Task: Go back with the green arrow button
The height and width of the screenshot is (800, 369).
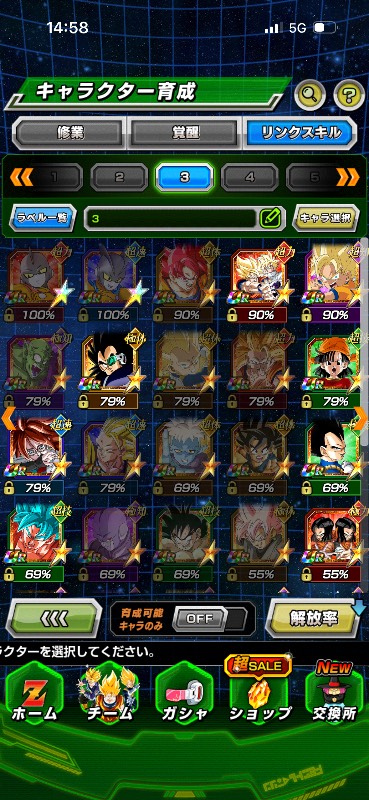Action: pyautogui.click(x=54, y=618)
